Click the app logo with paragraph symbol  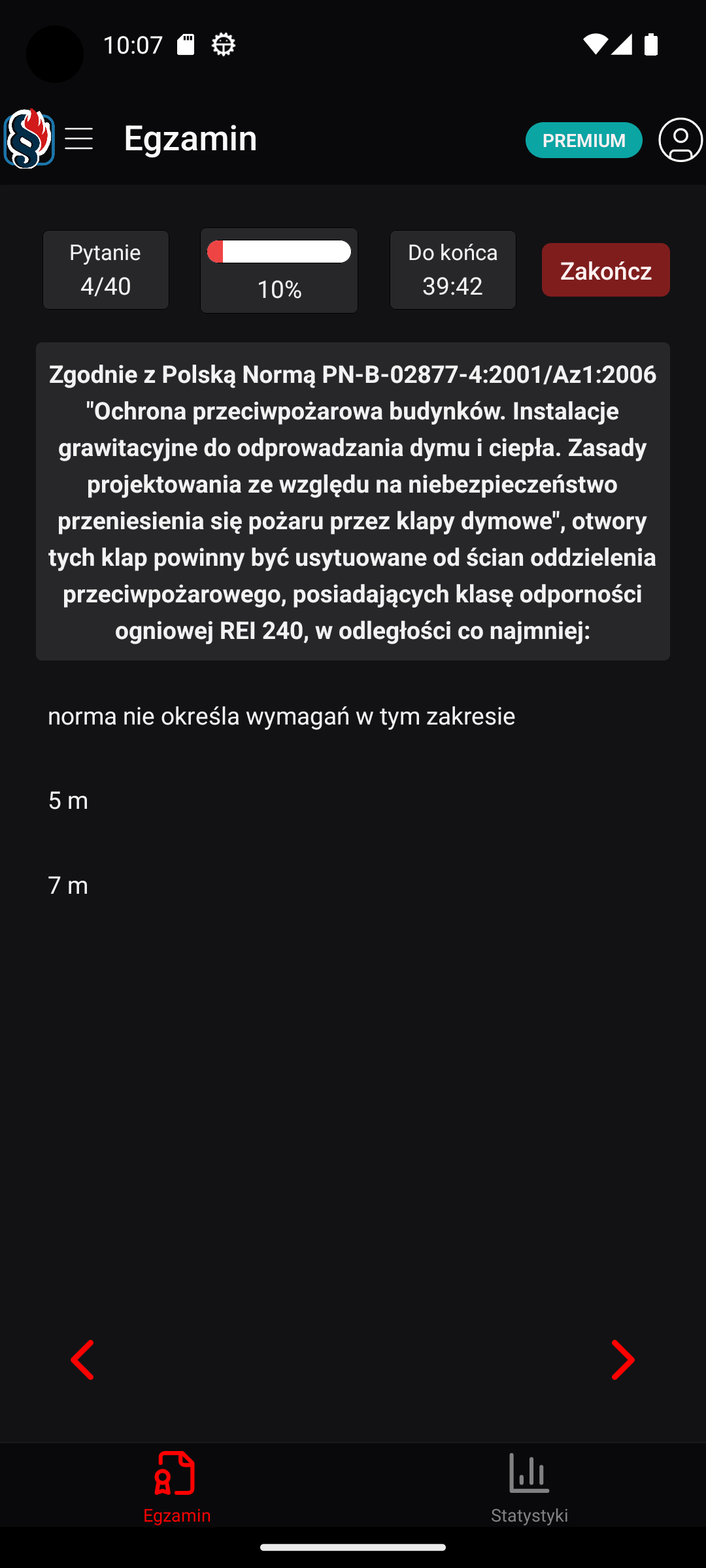pyautogui.click(x=28, y=138)
